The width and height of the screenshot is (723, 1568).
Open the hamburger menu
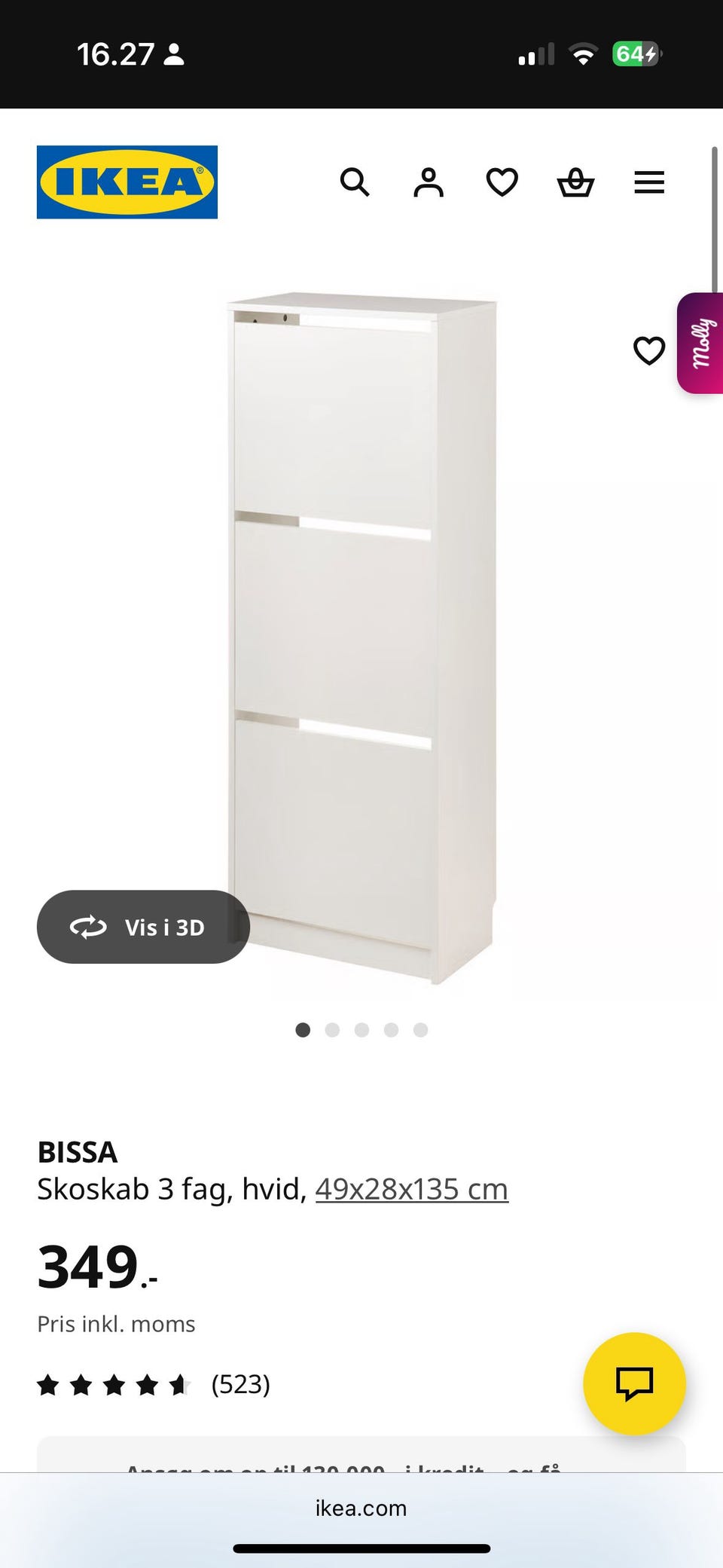click(649, 182)
